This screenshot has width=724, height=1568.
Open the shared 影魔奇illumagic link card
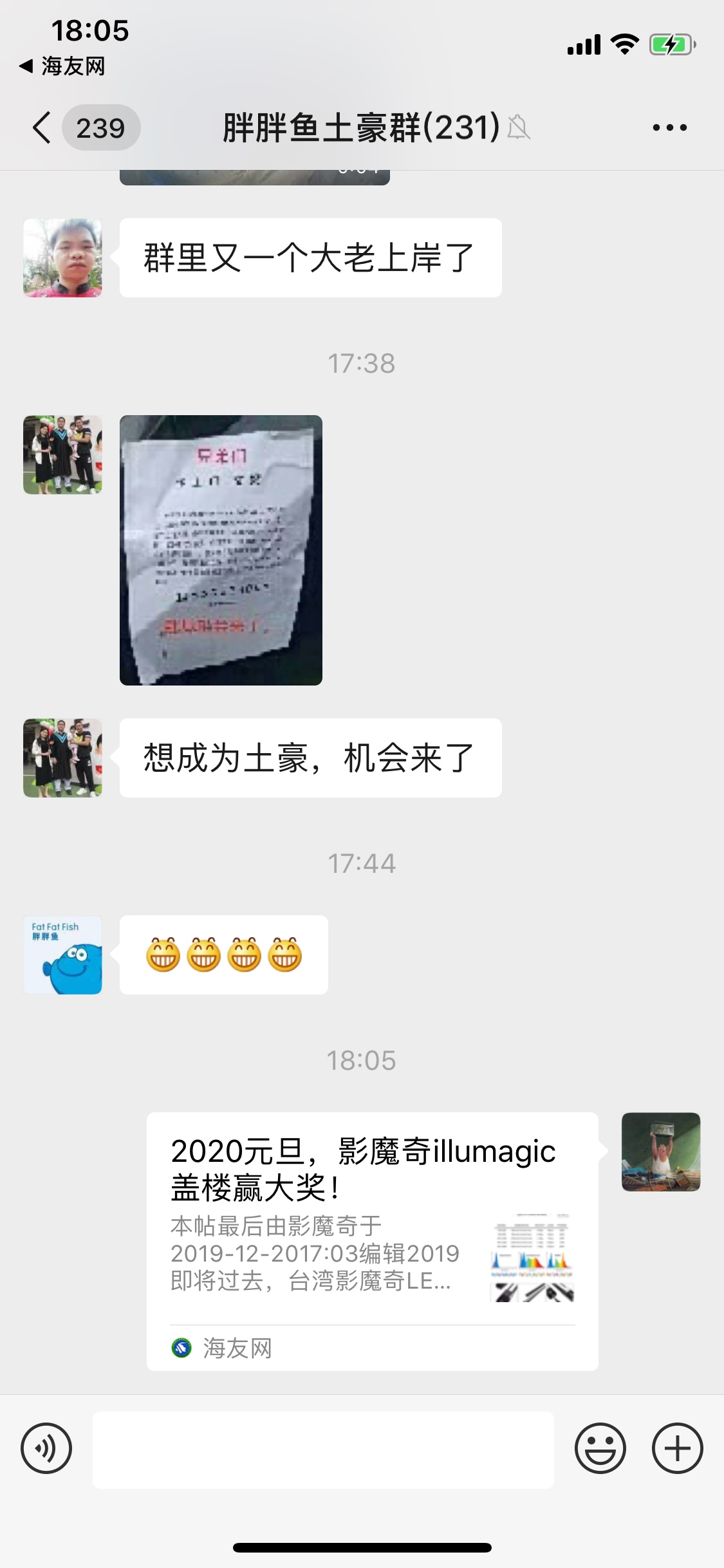pyautogui.click(x=372, y=1240)
